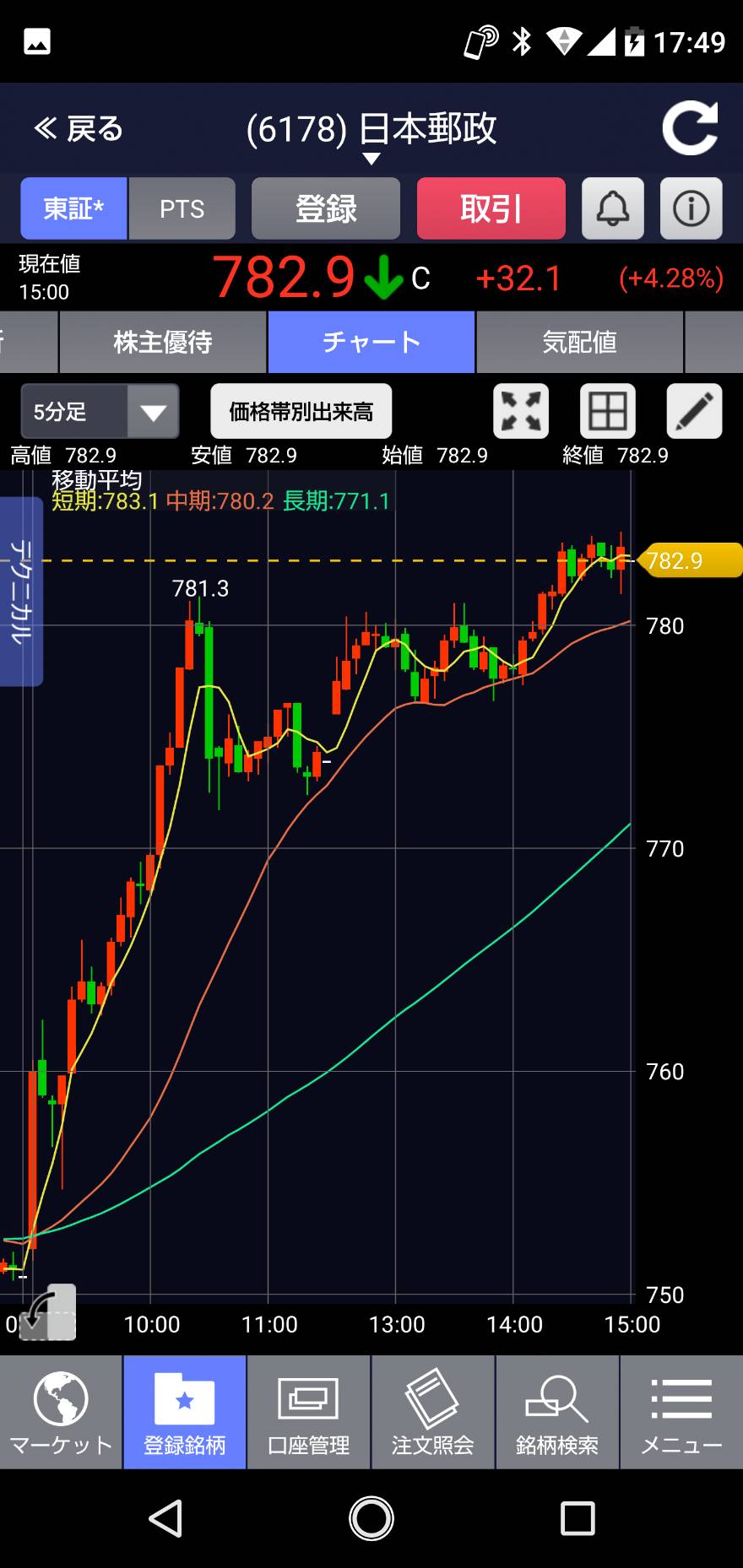Toggle 価格帯別出来高 display

click(x=301, y=412)
